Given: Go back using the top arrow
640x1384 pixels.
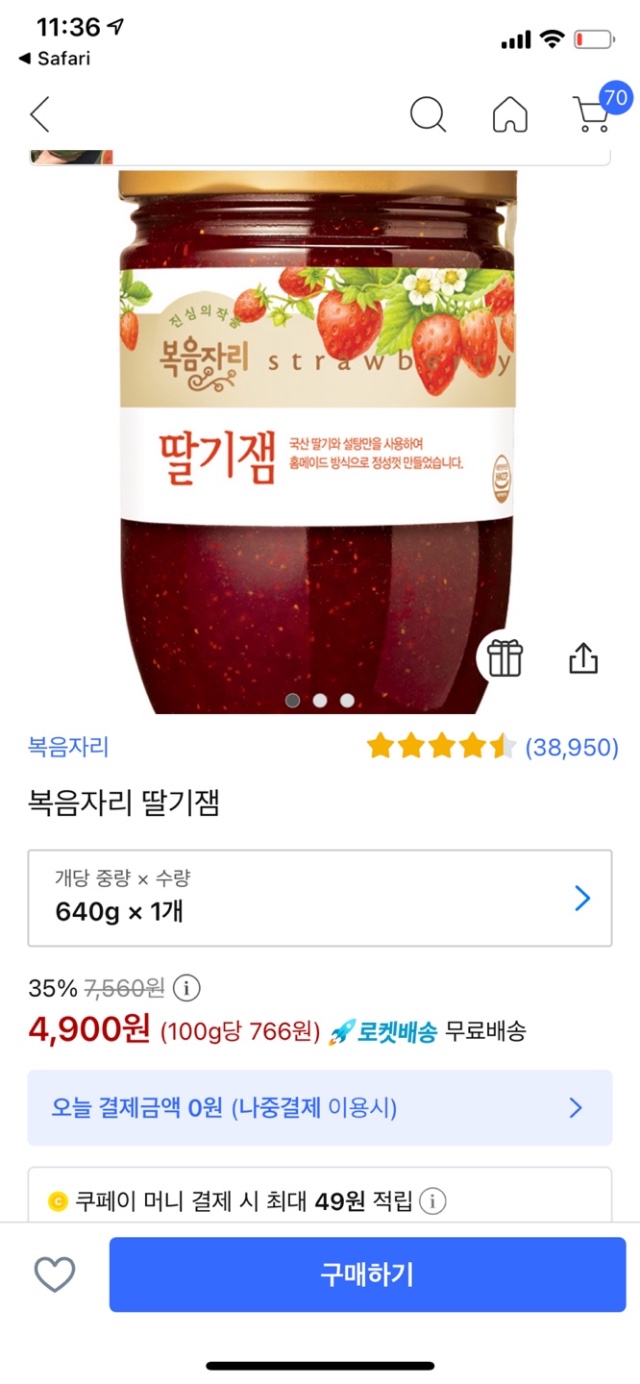Looking at the screenshot, I should [40, 115].
